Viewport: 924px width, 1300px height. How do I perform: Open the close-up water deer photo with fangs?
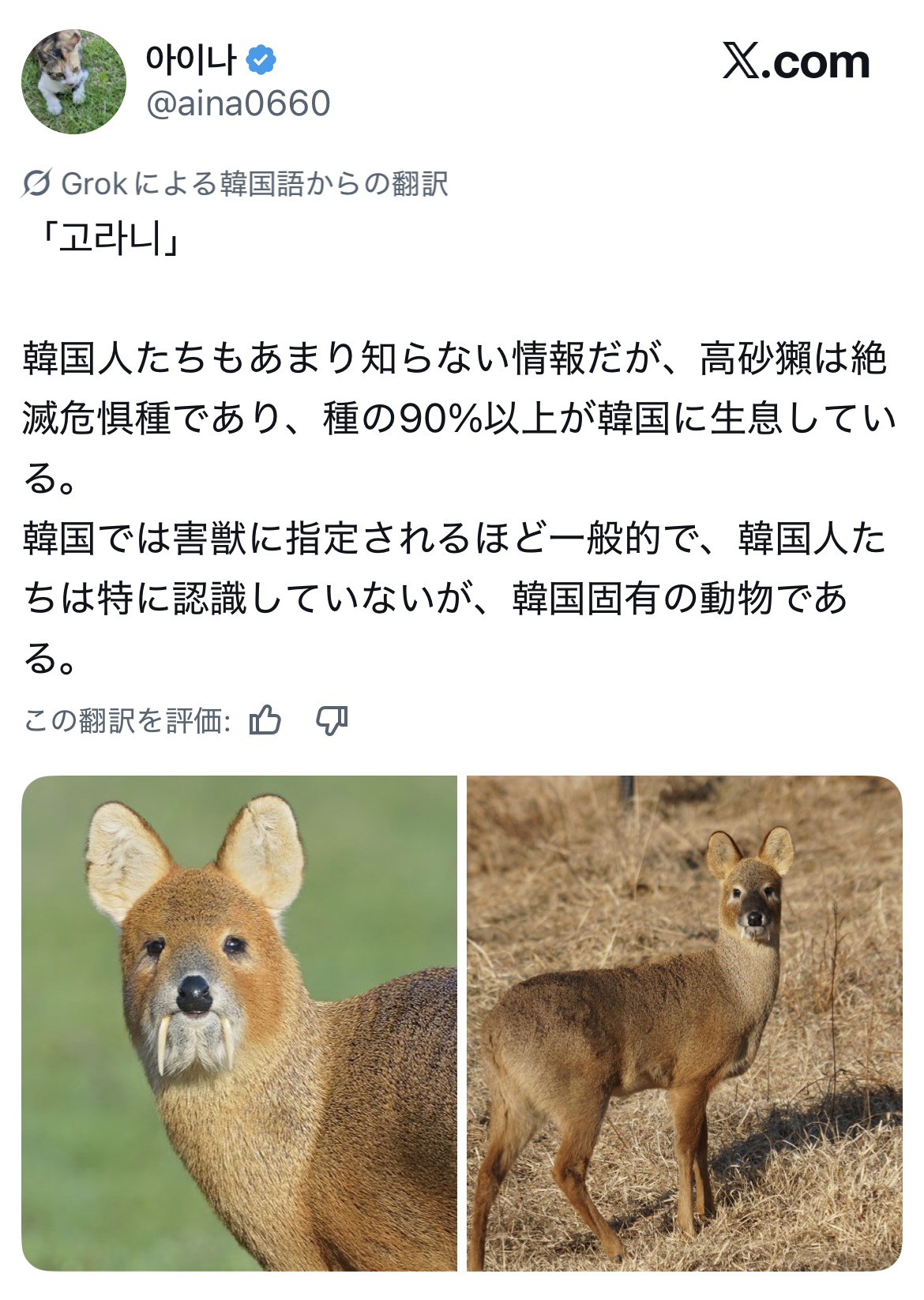coord(239,1024)
